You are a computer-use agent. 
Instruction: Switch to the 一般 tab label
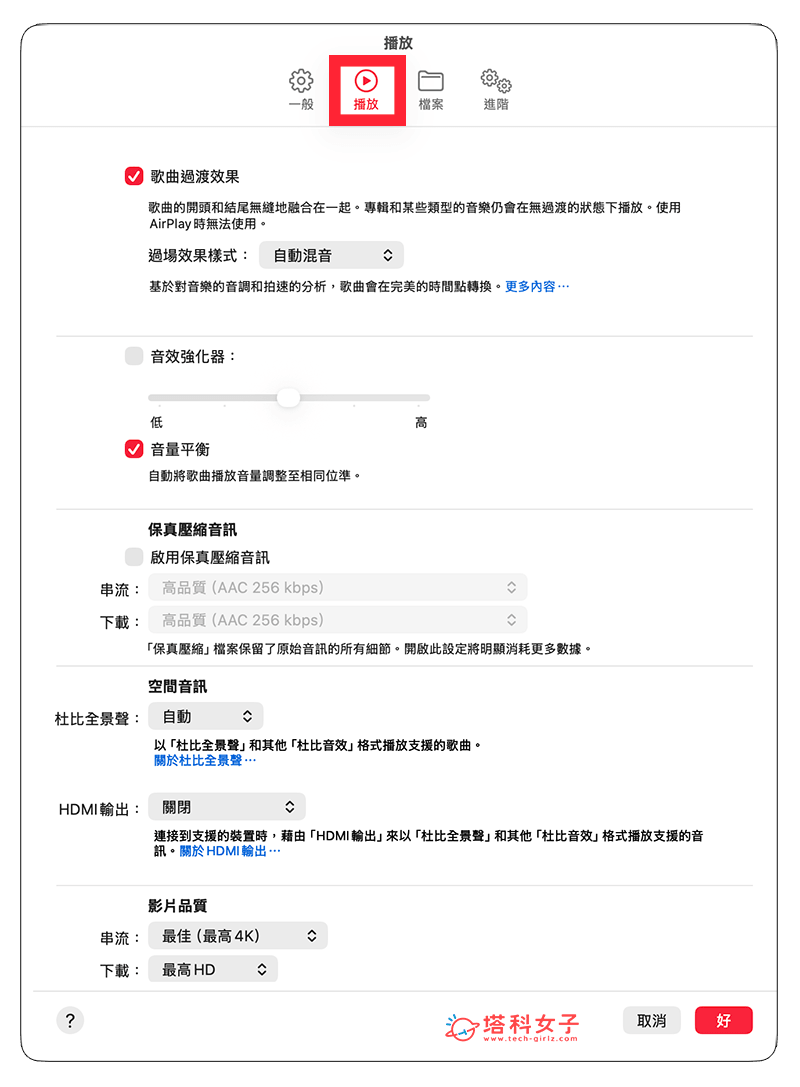[300, 104]
